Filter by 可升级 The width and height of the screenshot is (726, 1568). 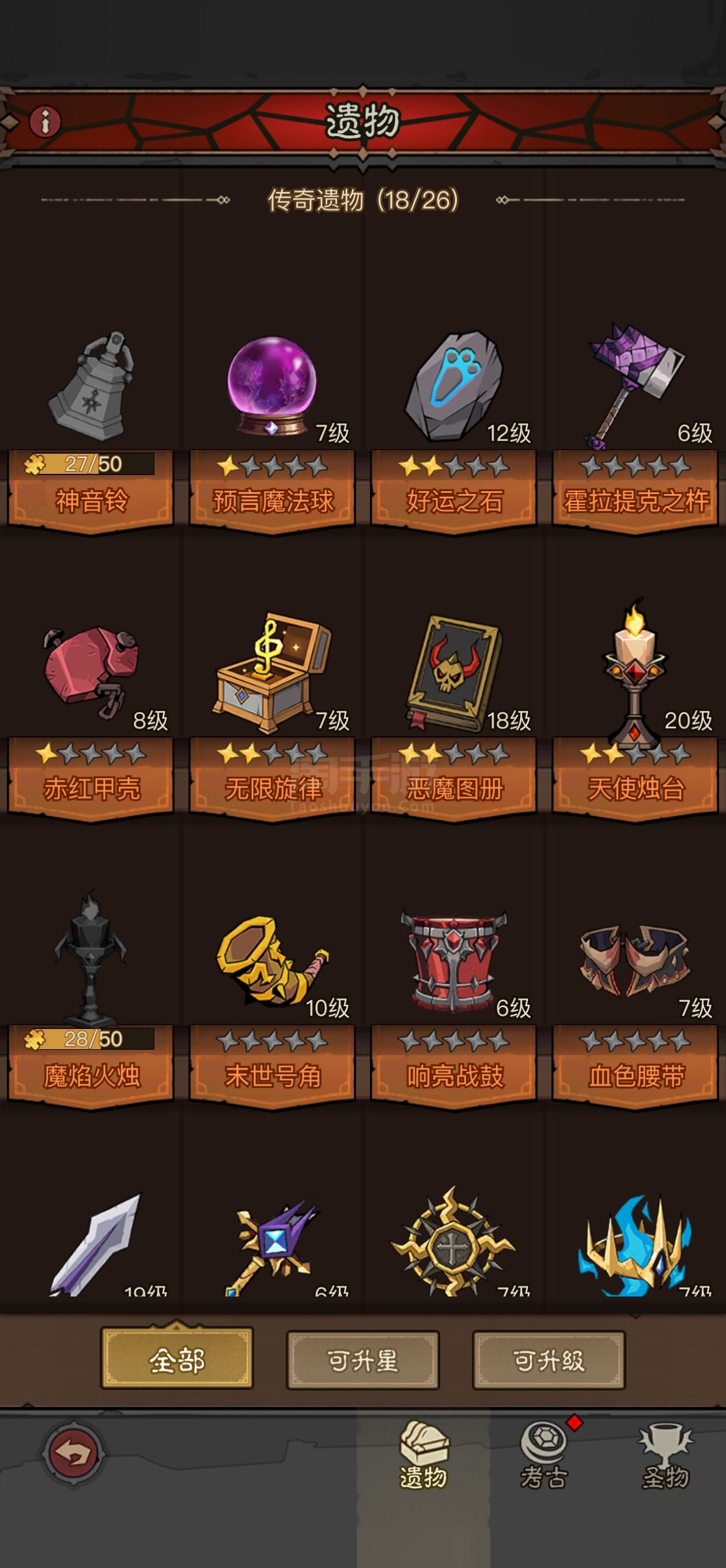tap(549, 1360)
